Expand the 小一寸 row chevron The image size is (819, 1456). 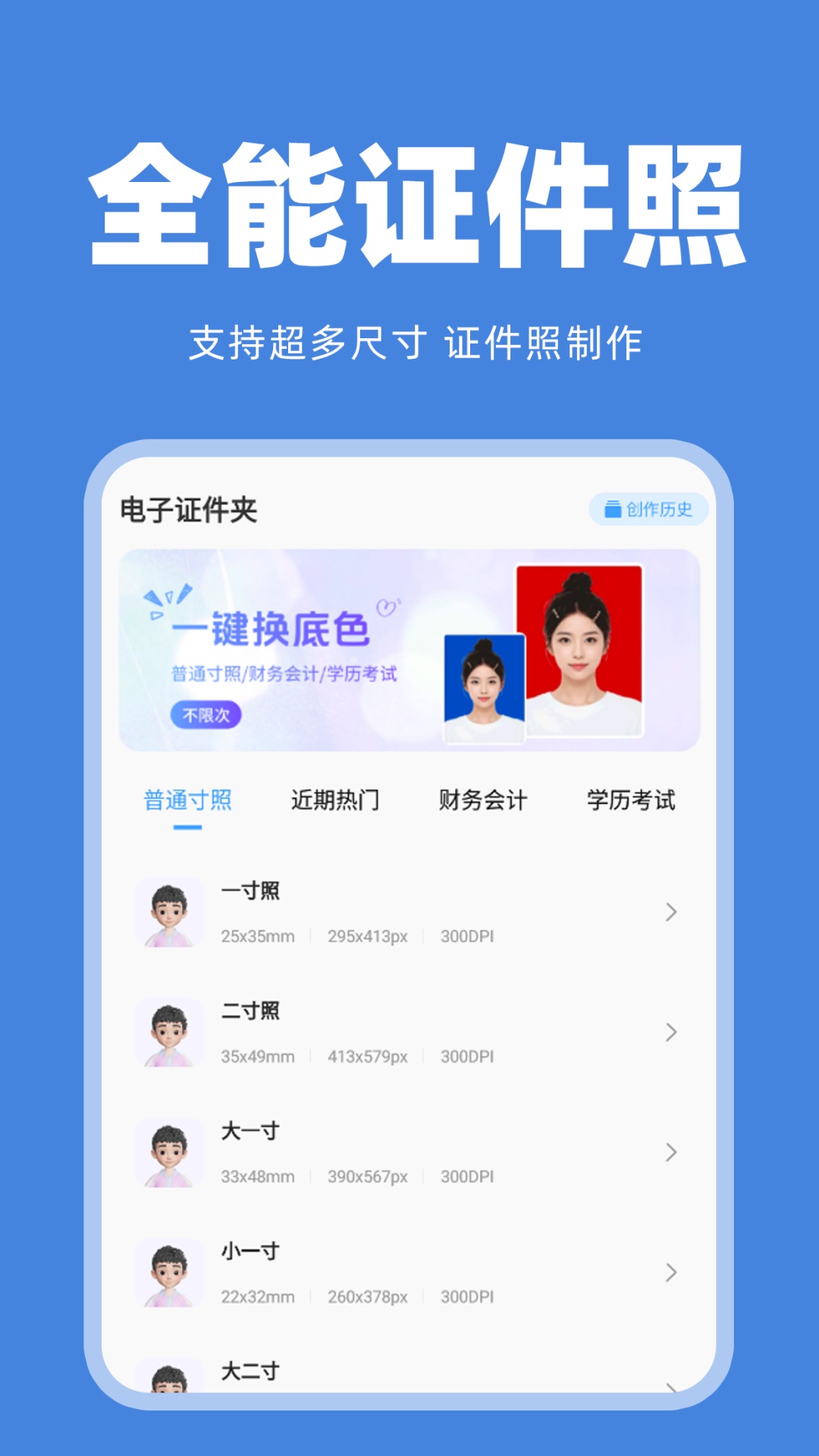click(x=670, y=1273)
